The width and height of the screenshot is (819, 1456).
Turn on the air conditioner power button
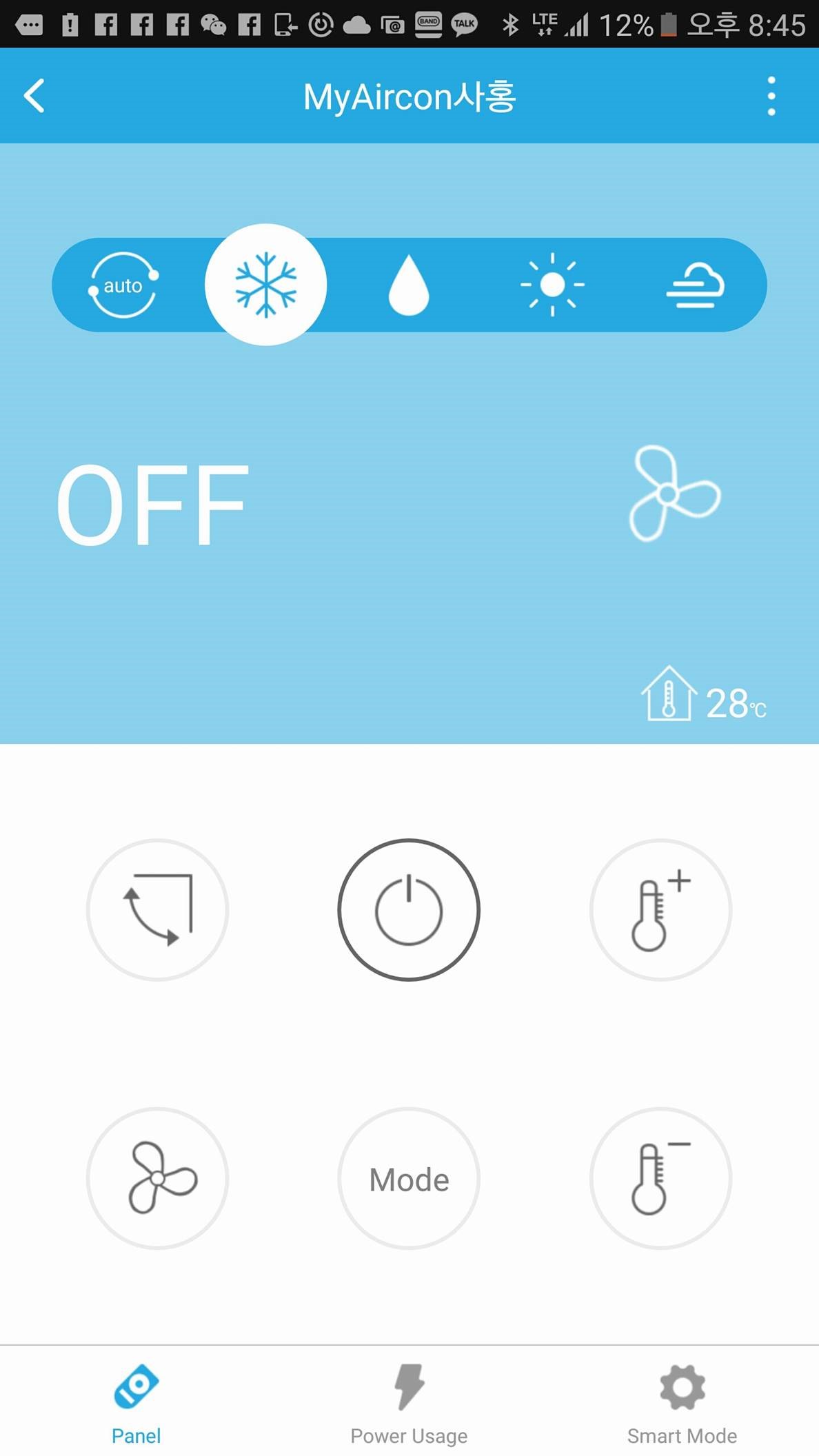tap(409, 910)
